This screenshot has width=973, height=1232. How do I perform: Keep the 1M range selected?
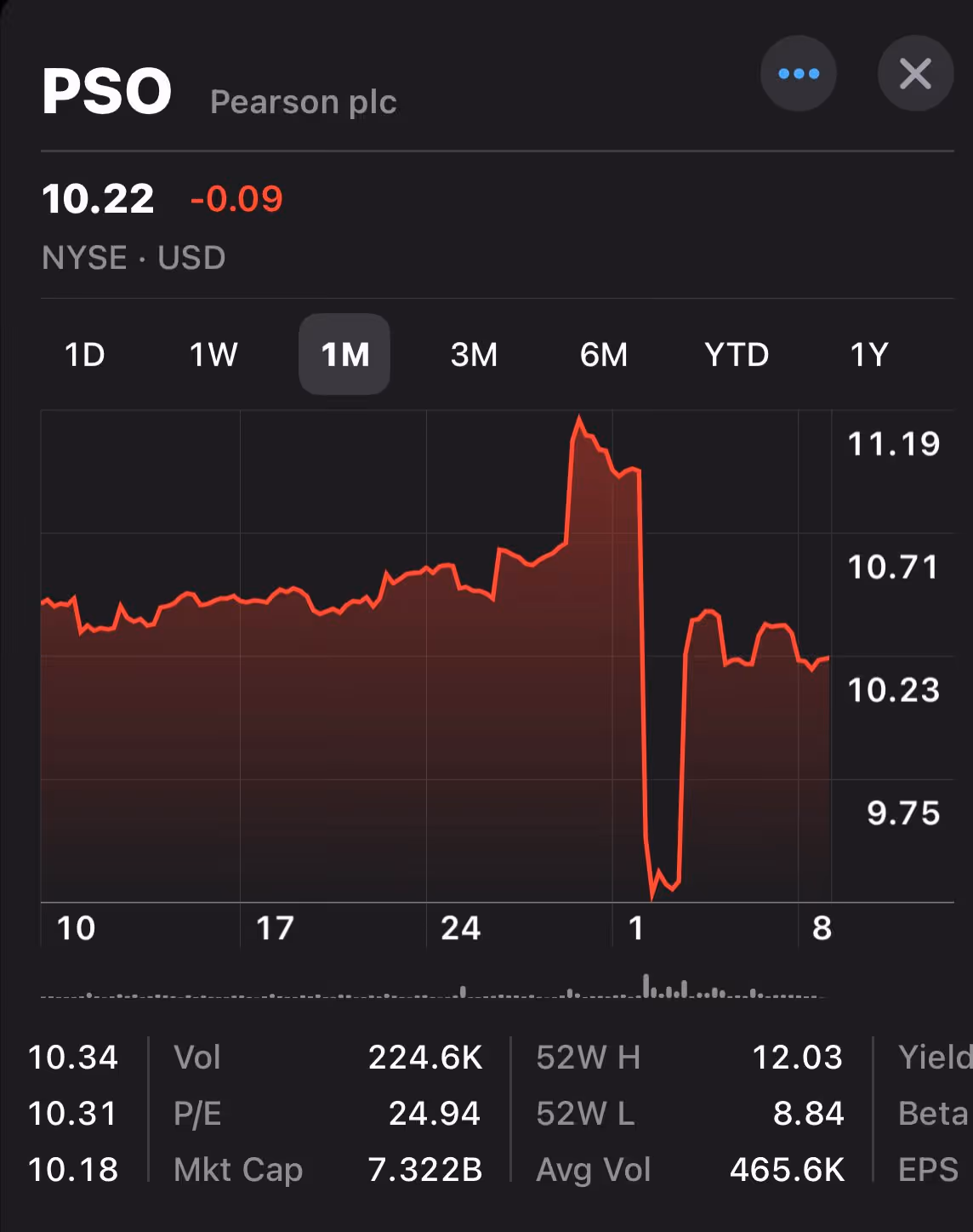point(344,355)
